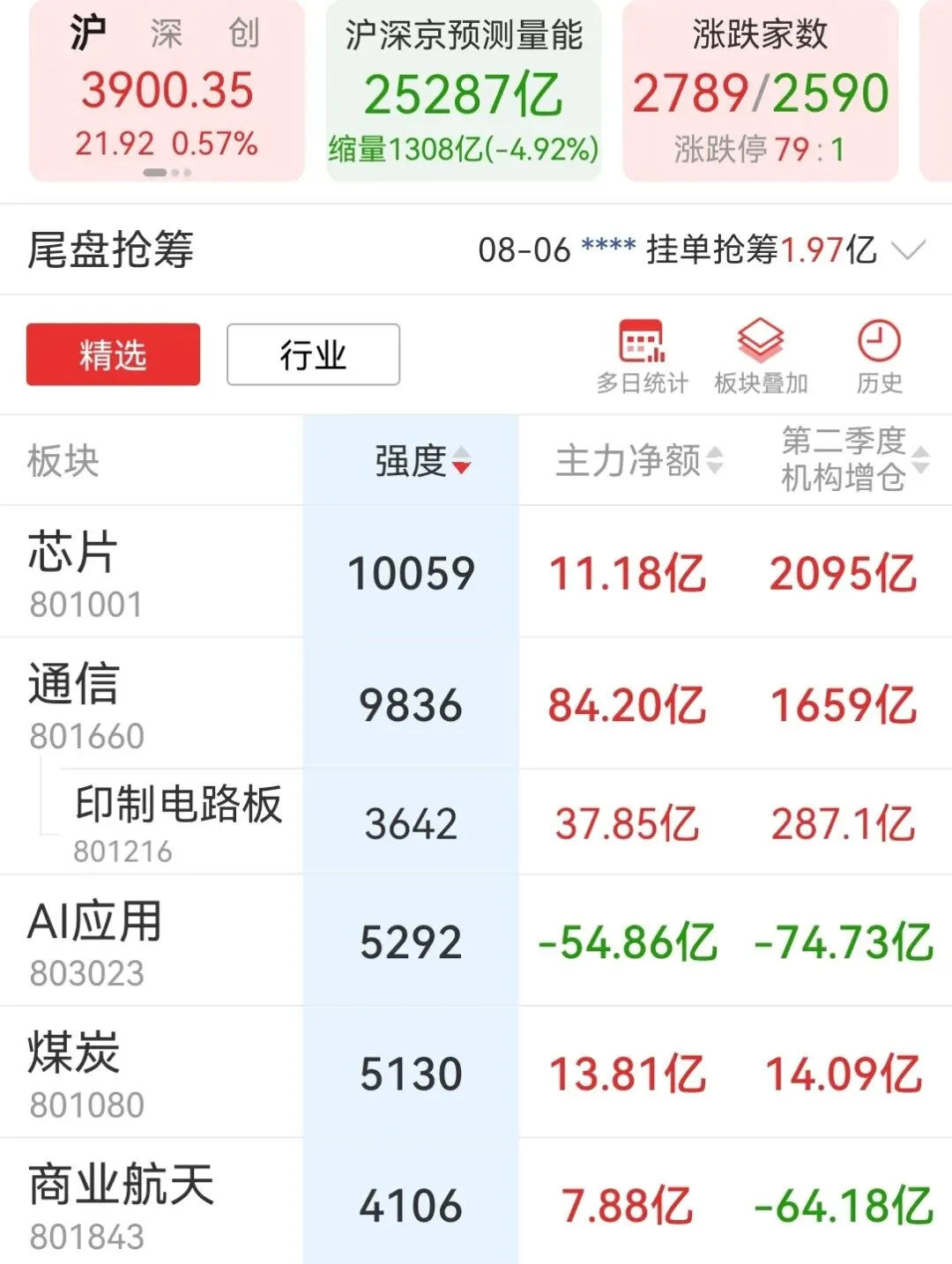Open the 商业航天 sector row
This screenshot has height=1264, width=952.
coord(476,1201)
